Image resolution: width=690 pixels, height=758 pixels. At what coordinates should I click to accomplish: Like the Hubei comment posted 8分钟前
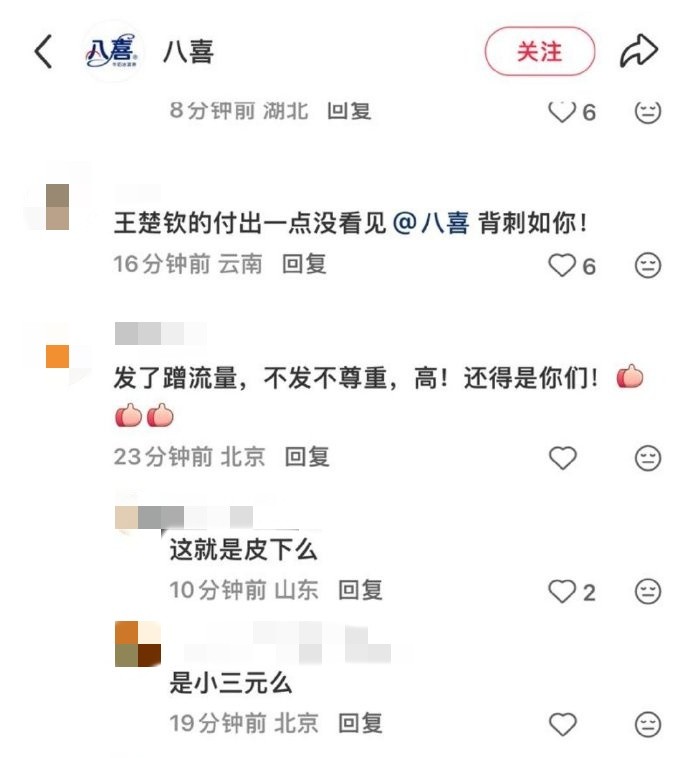point(562,111)
